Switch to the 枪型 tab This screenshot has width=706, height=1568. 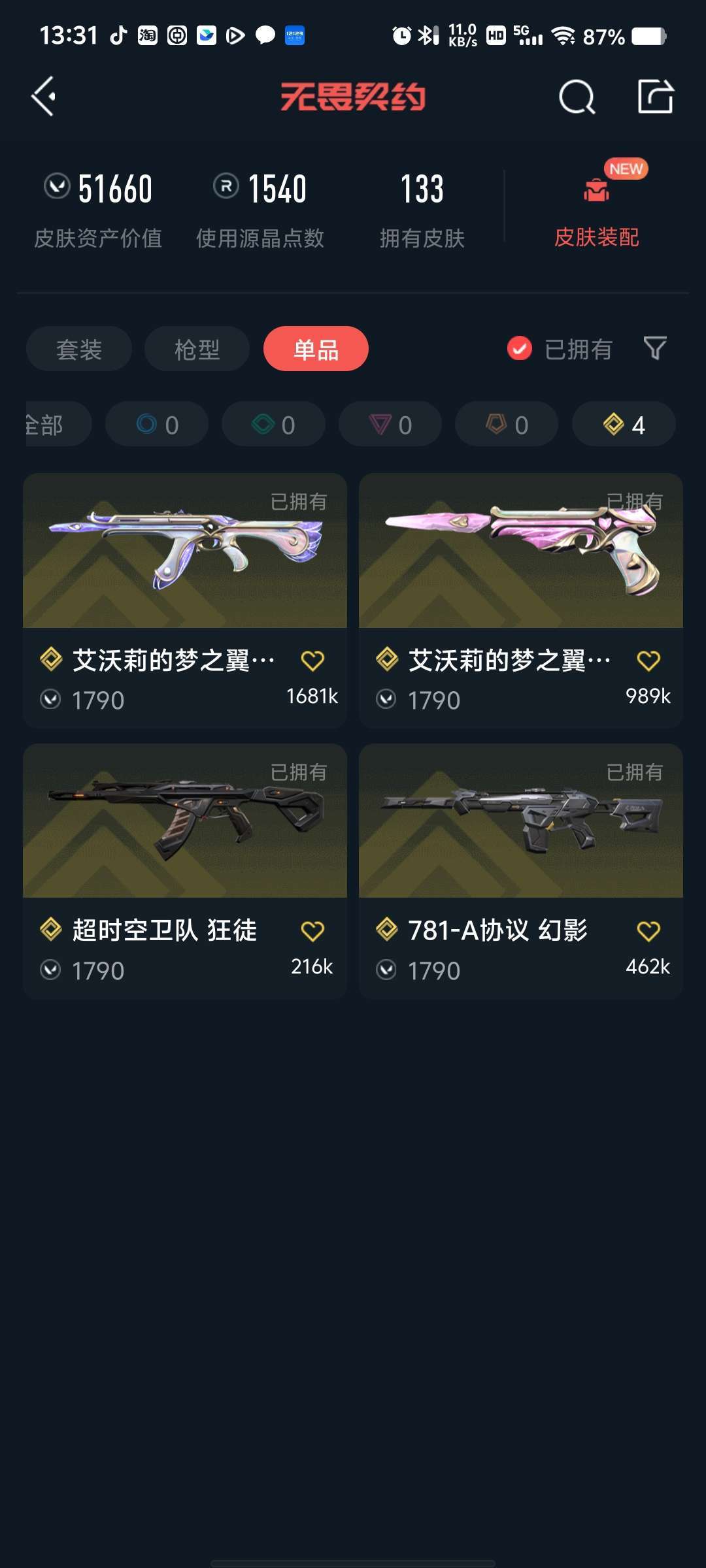tap(197, 349)
